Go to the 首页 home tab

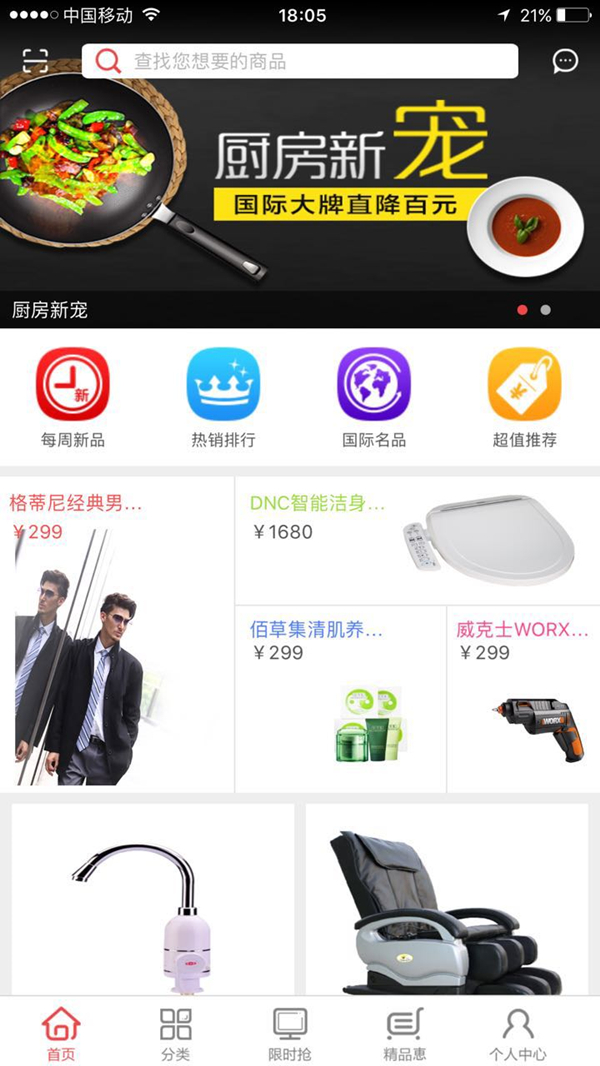tap(61, 1033)
